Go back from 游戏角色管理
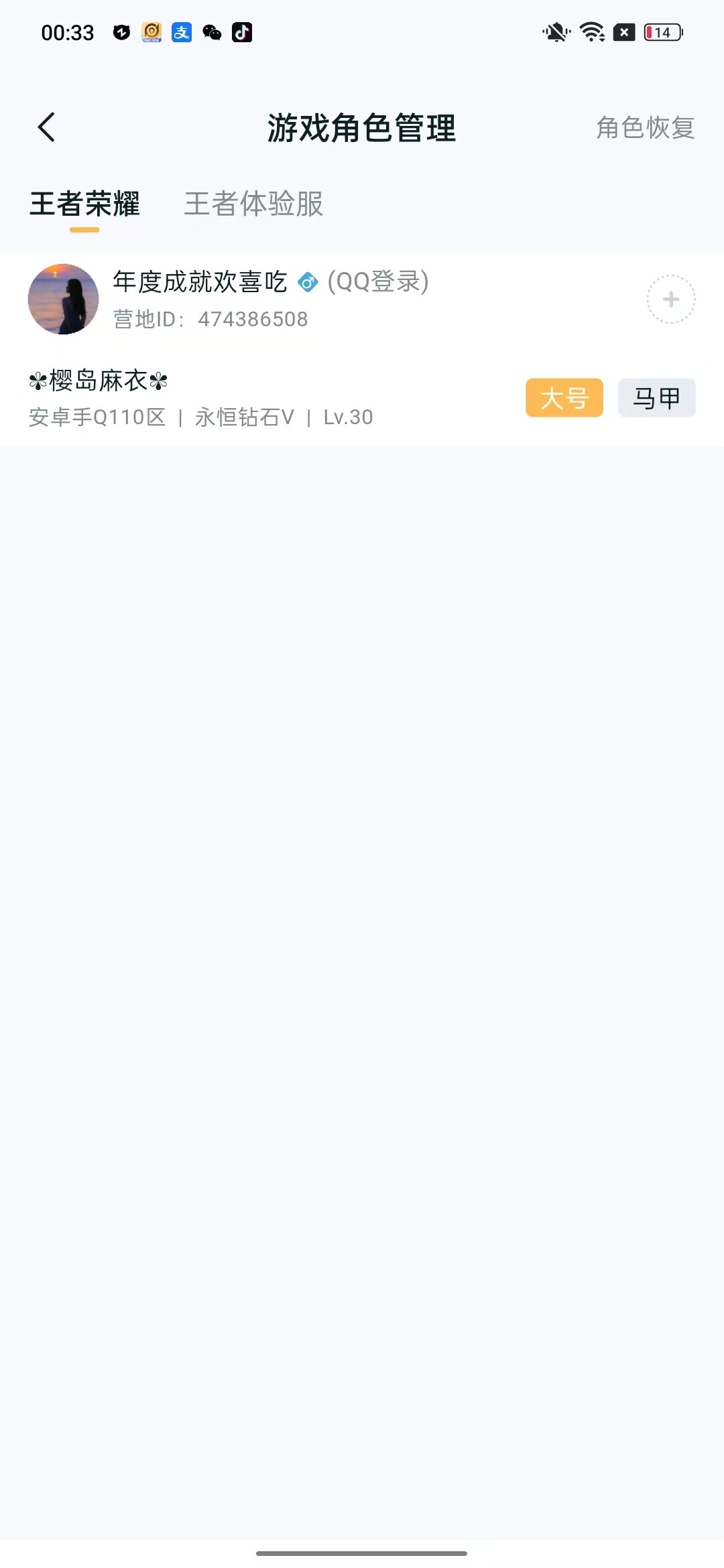 (46, 127)
